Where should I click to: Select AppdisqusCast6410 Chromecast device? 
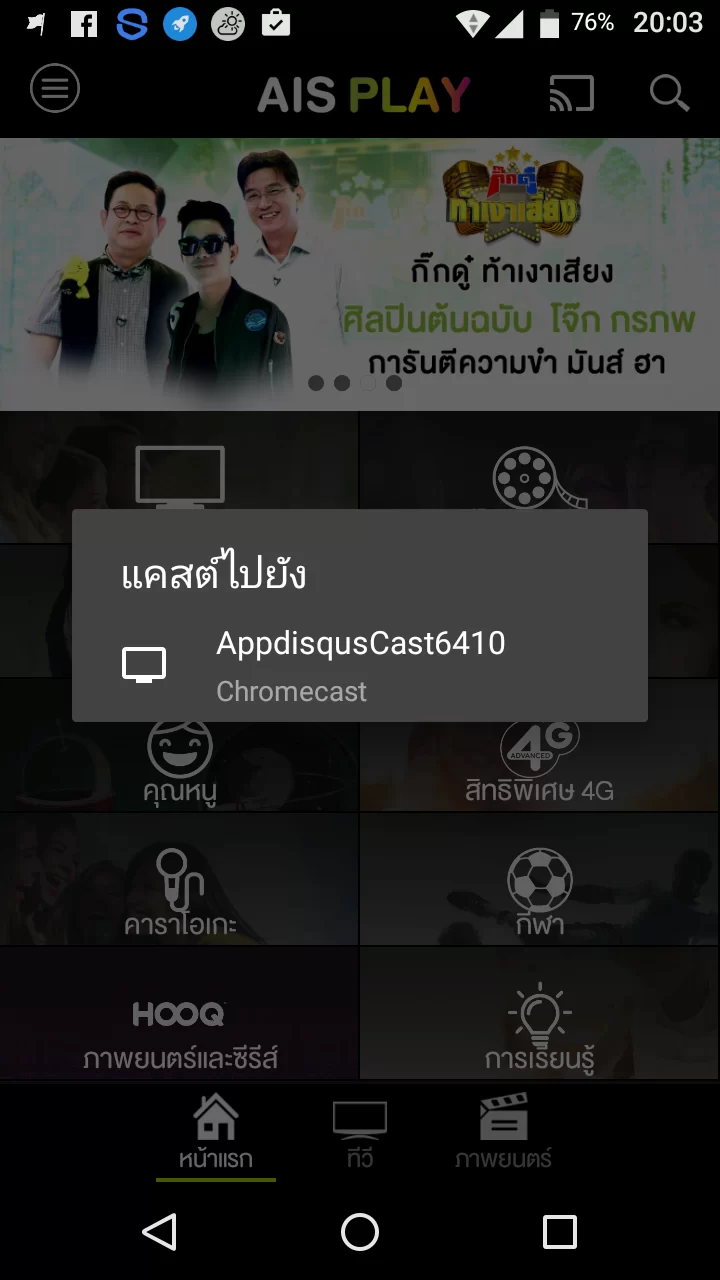pos(360,665)
